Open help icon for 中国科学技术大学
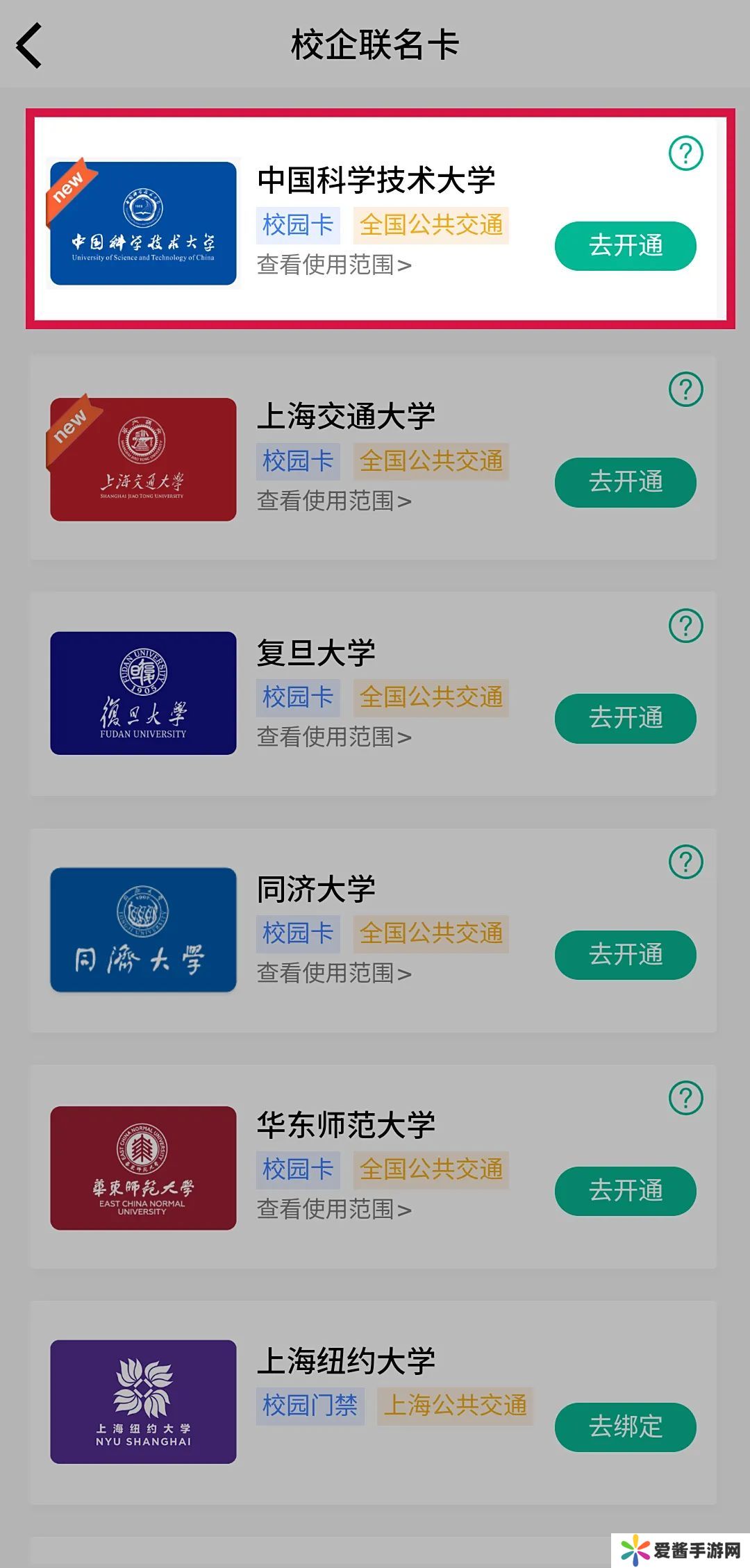The width and height of the screenshot is (750, 1568). pyautogui.click(x=685, y=153)
